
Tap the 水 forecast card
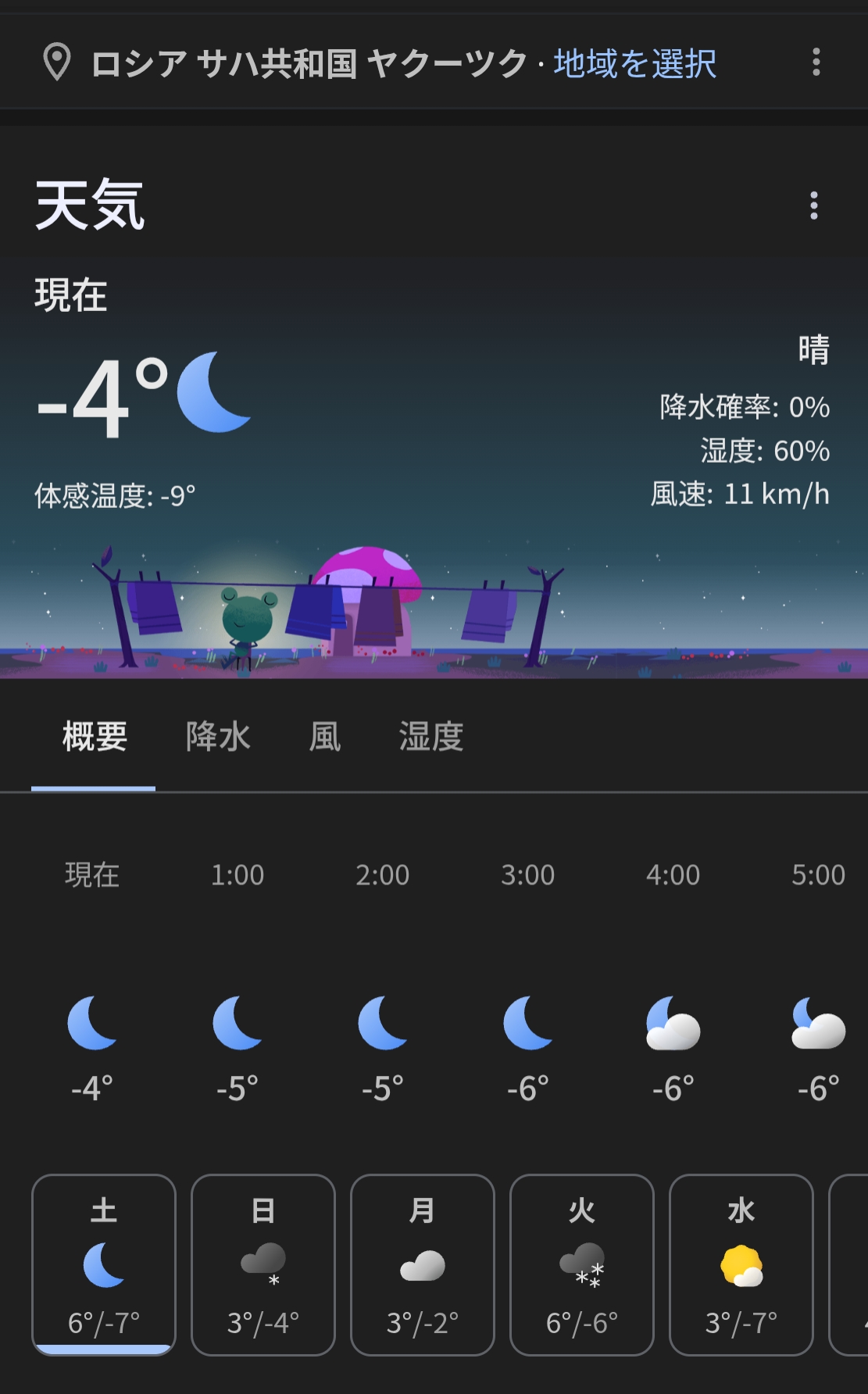click(741, 1264)
